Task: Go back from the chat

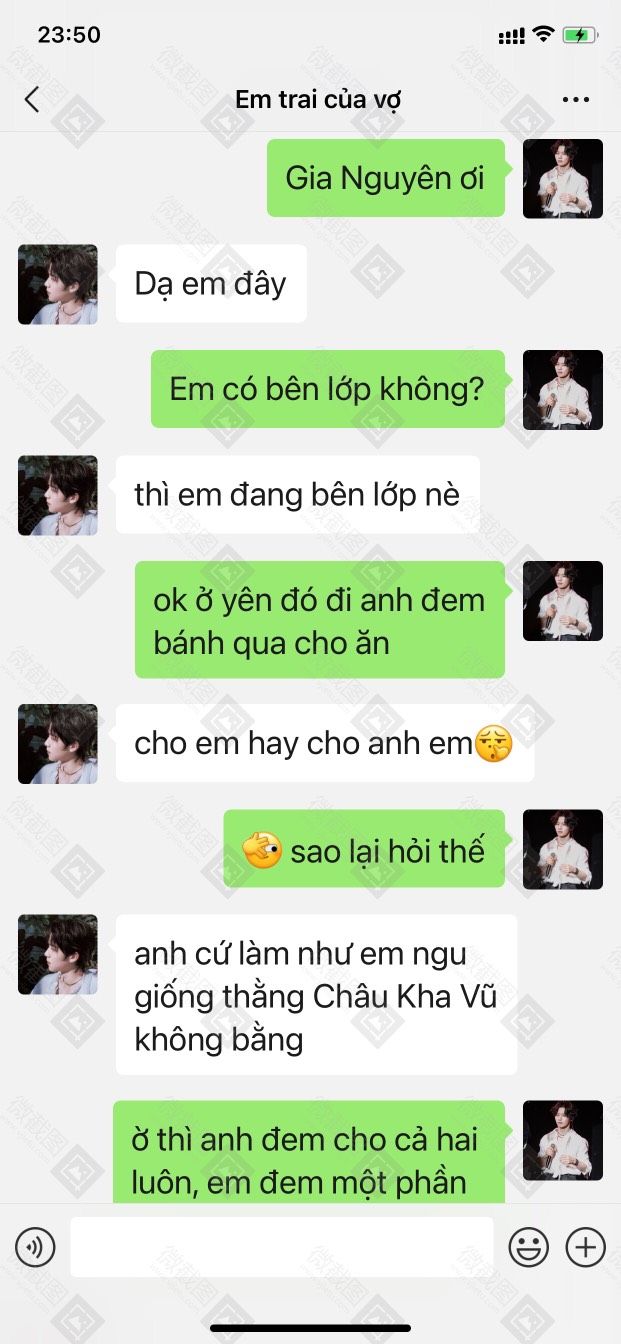Action: [32, 99]
